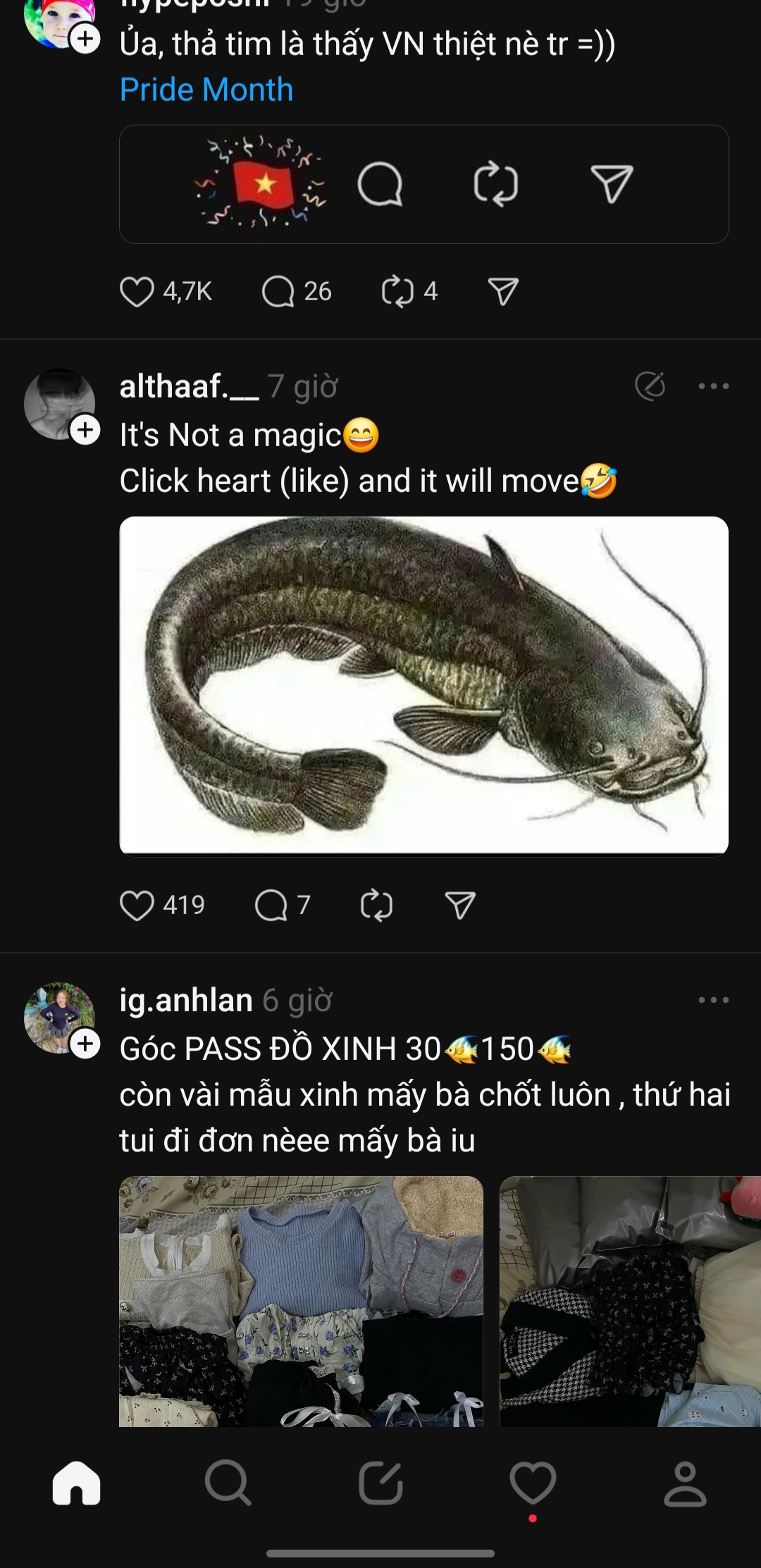The image size is (761, 1568).
Task: Share althaaf.__'s post
Action: coord(460,906)
